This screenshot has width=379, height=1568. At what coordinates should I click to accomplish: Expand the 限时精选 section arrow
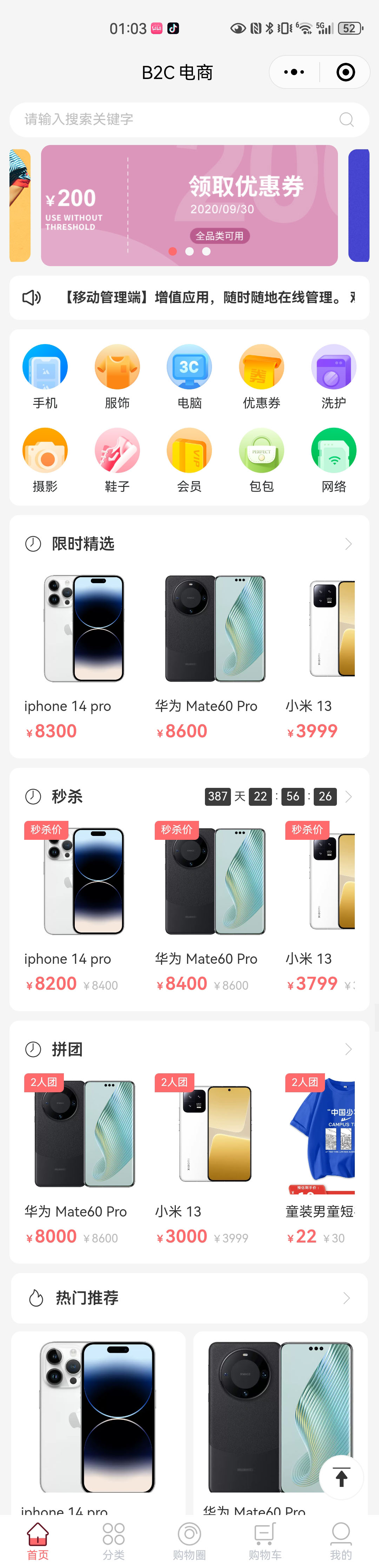pyautogui.click(x=348, y=543)
